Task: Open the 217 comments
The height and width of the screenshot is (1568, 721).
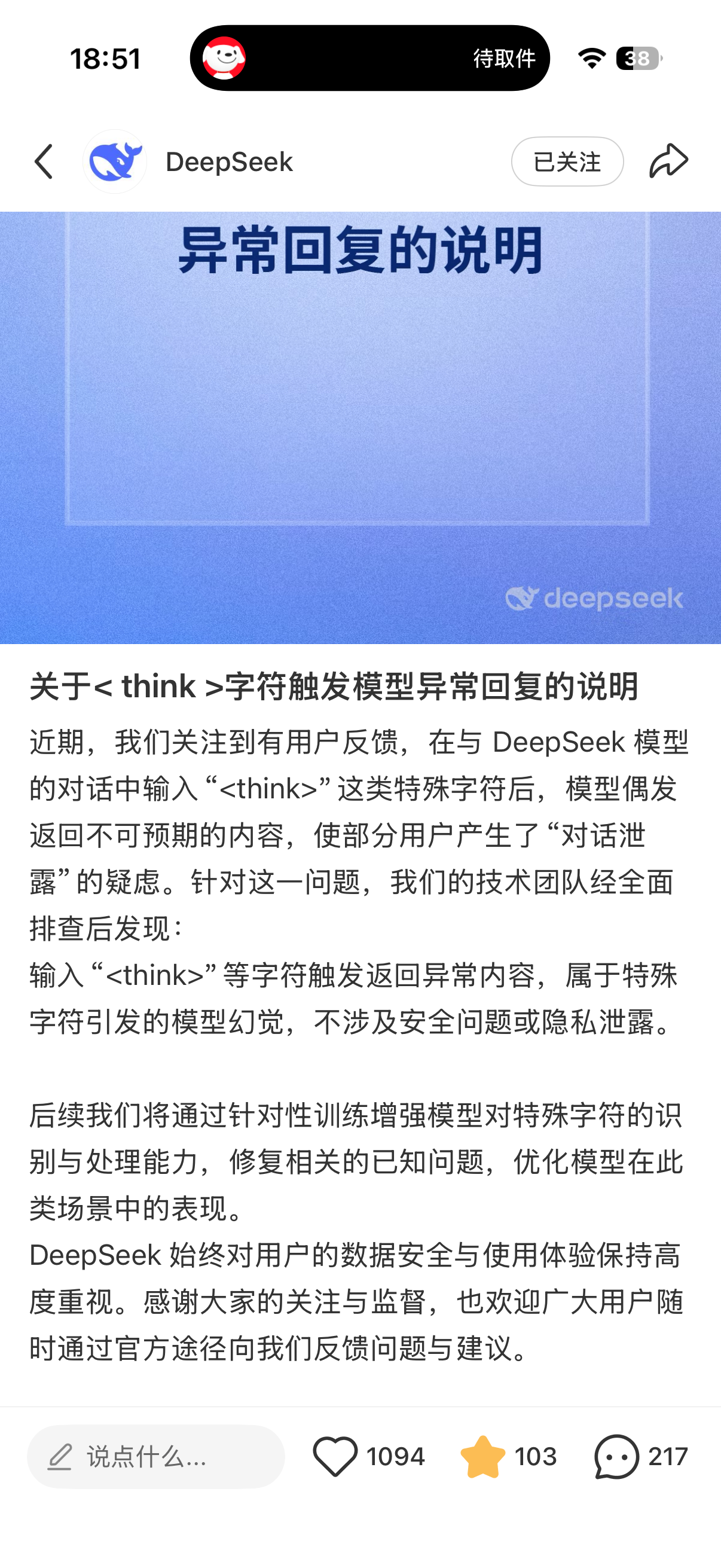Action: tap(641, 1457)
